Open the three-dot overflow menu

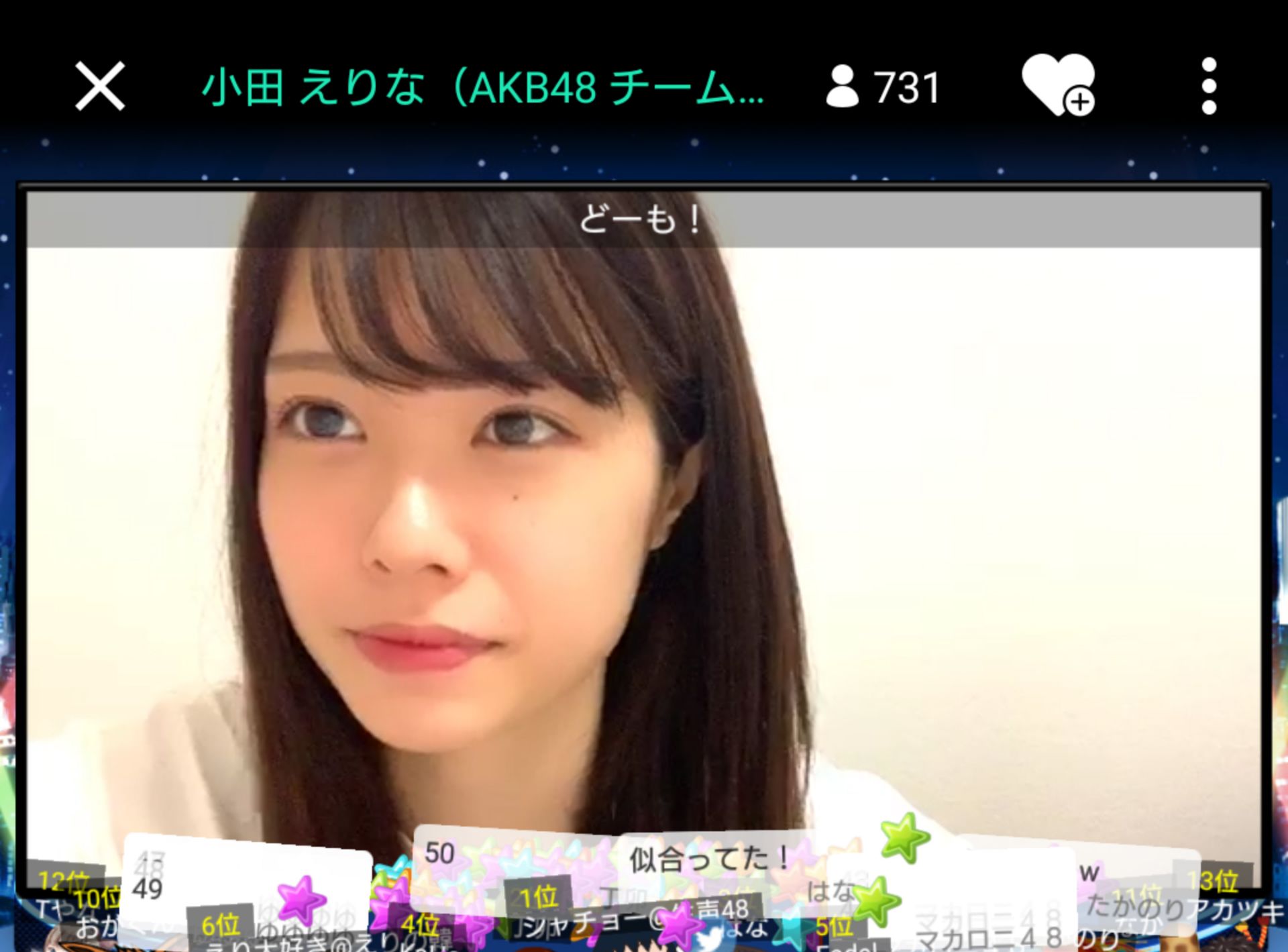pos(1208,87)
